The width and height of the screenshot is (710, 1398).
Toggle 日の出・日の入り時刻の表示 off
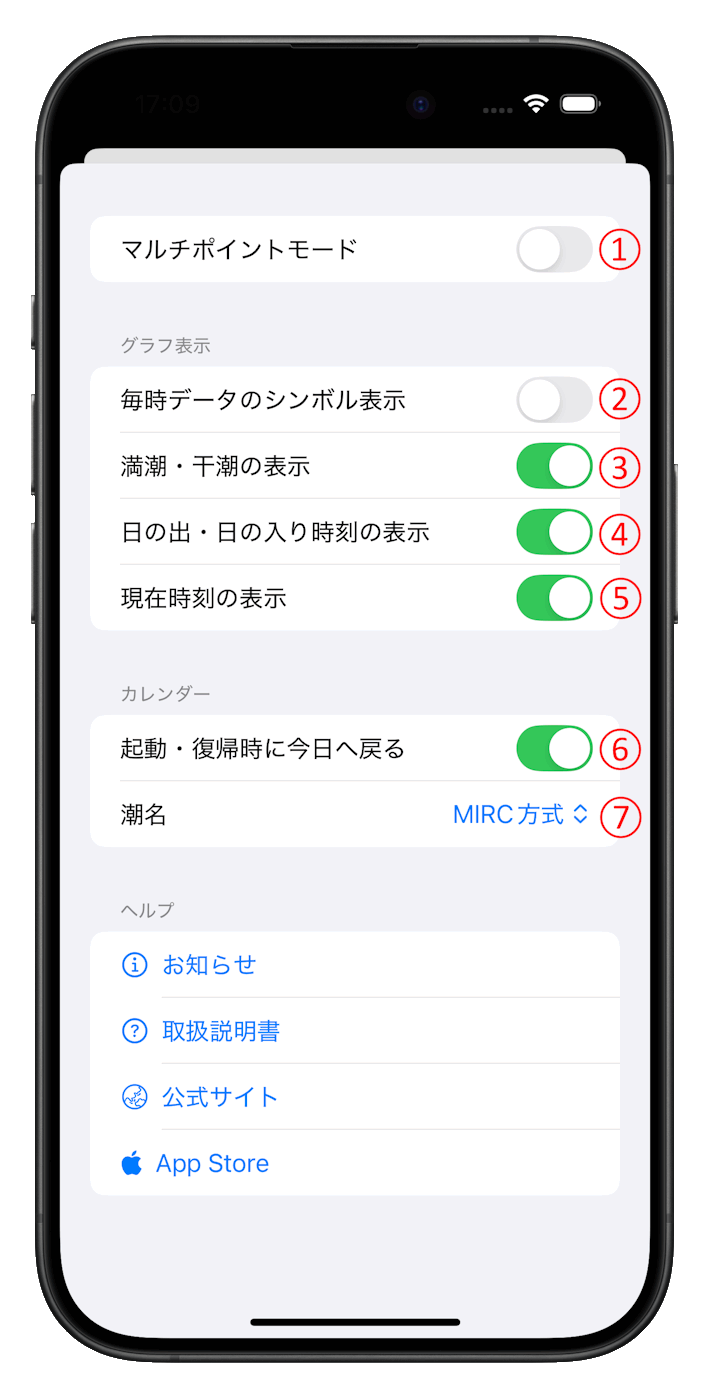554,532
